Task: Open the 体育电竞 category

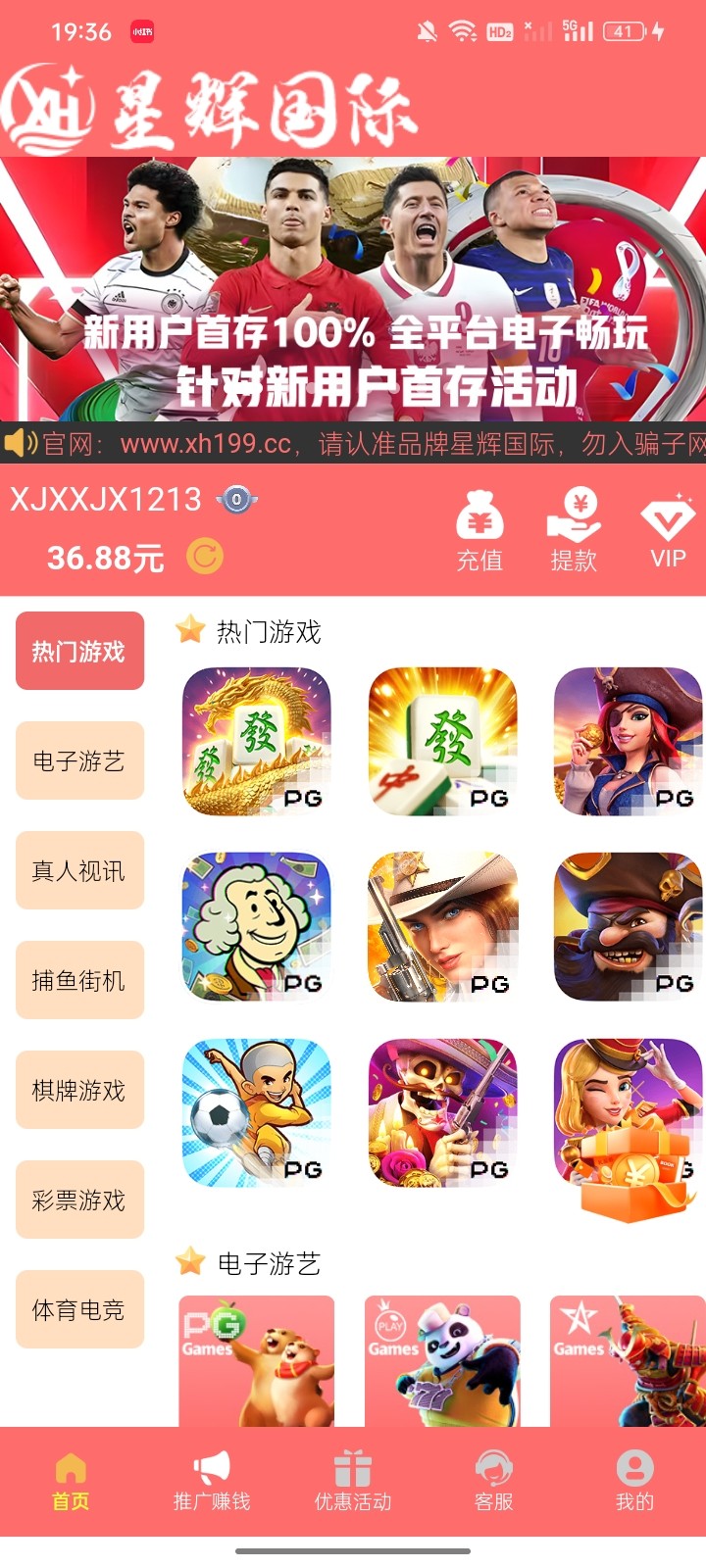Action: tap(79, 1309)
